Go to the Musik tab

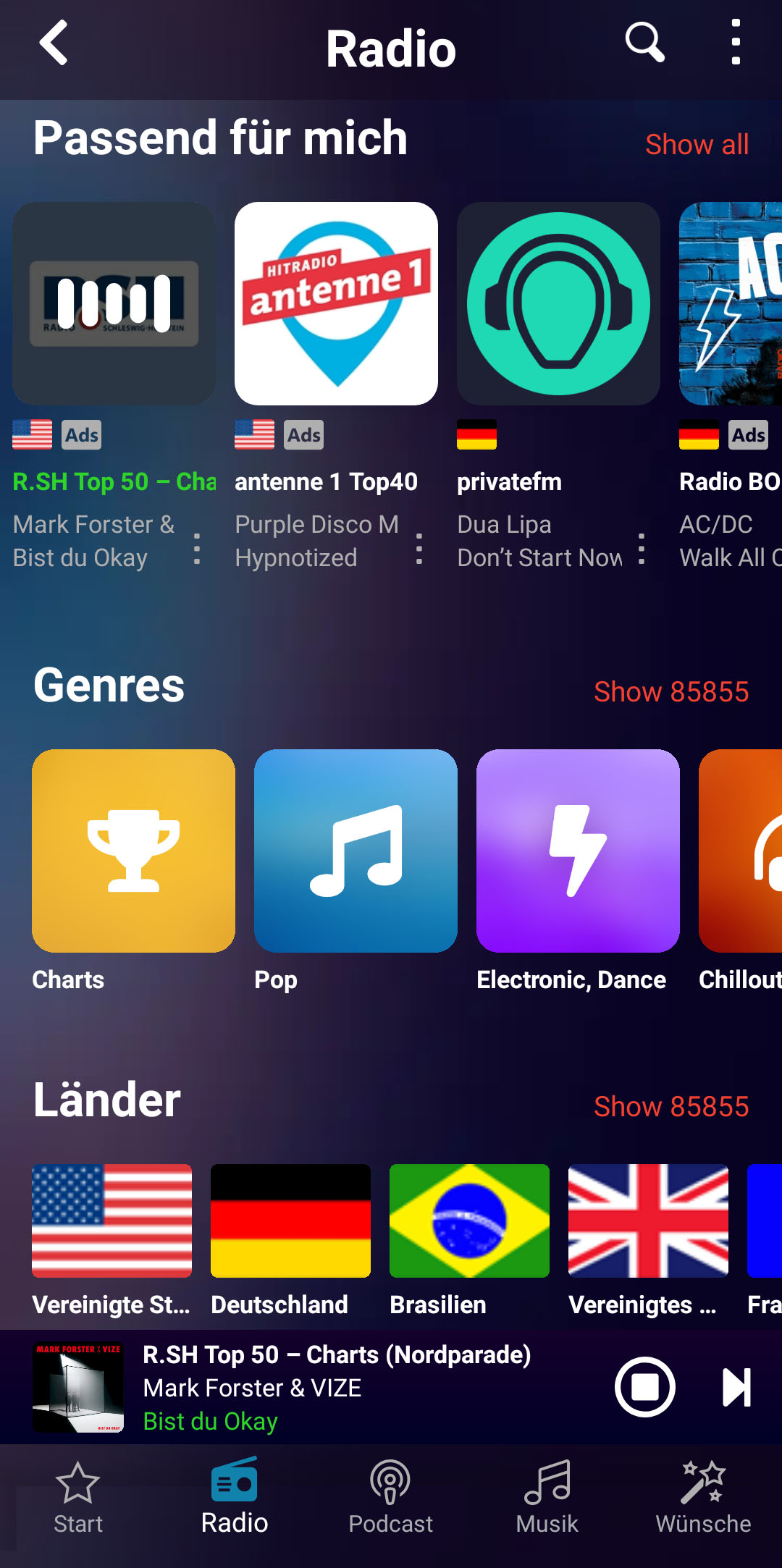tap(547, 1499)
